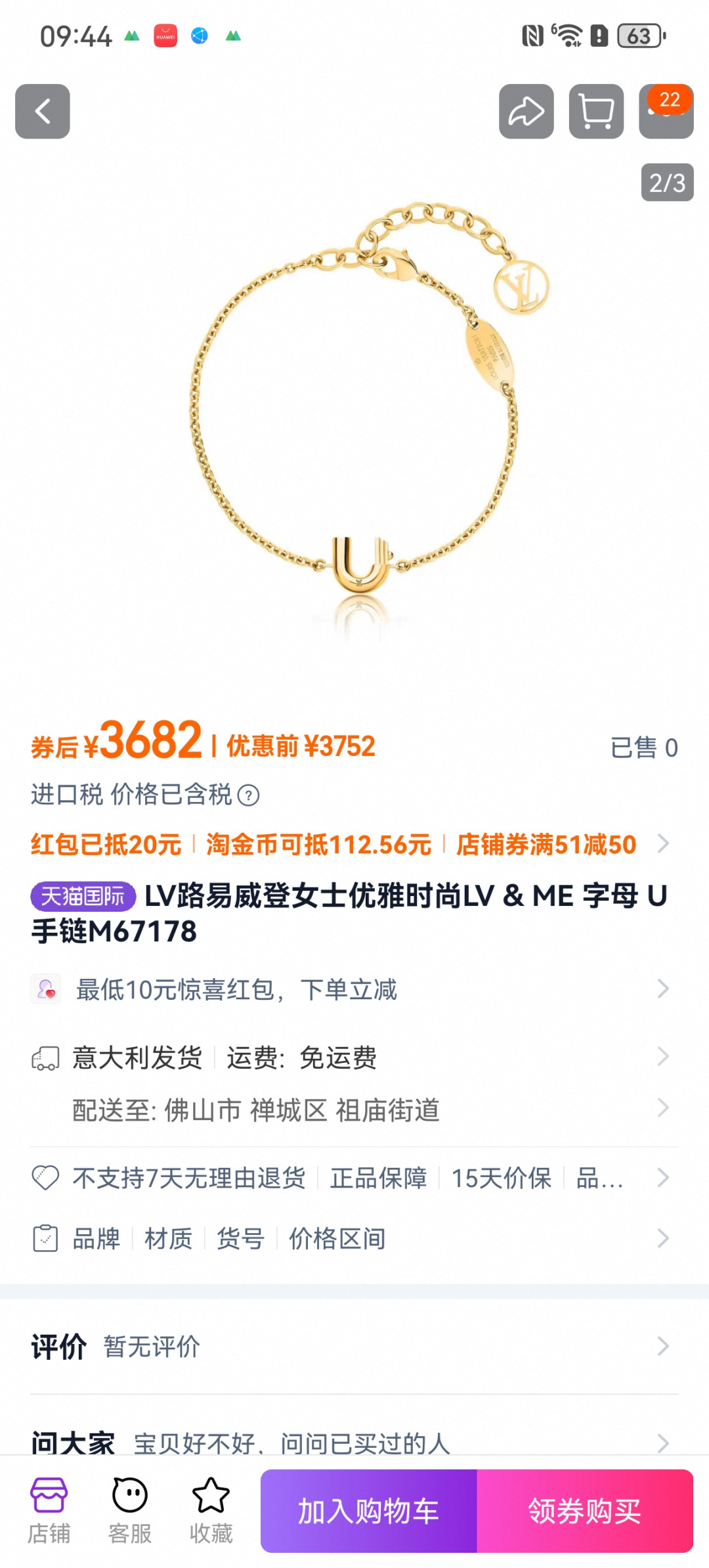This screenshot has height=1568, width=709.
Task: Tap 领券购买 to buy with coupon
Action: click(585, 1511)
